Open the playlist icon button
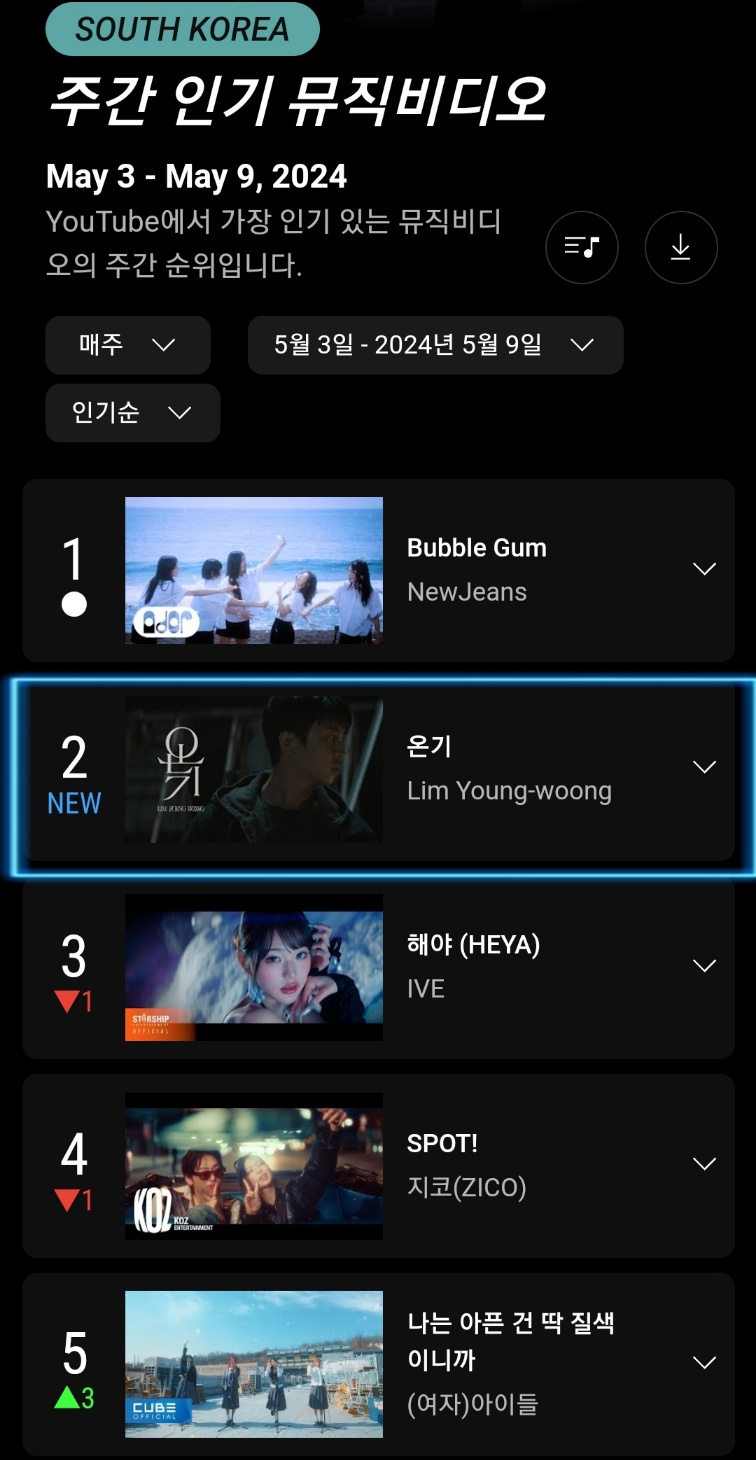This screenshot has width=756, height=1460. 581,247
